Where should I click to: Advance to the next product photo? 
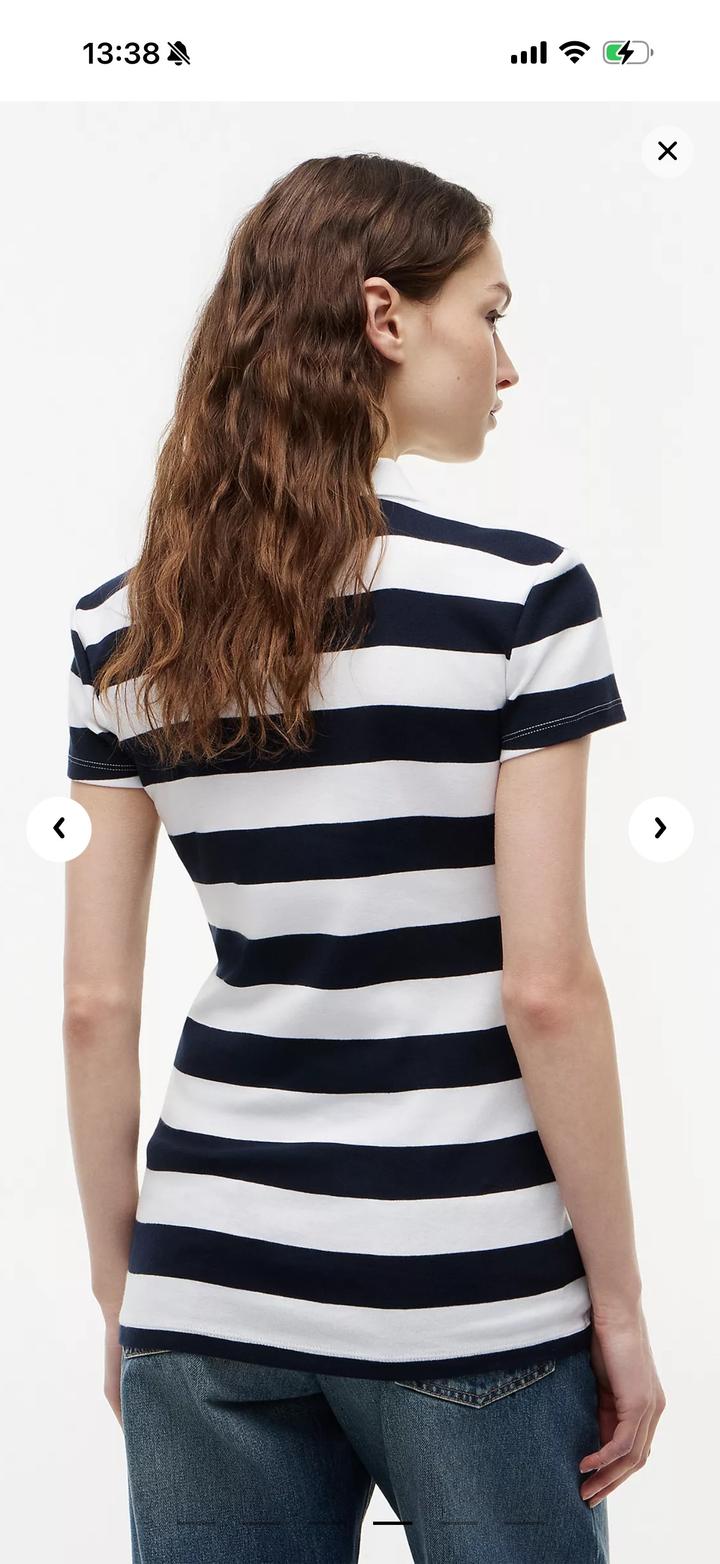tap(660, 828)
